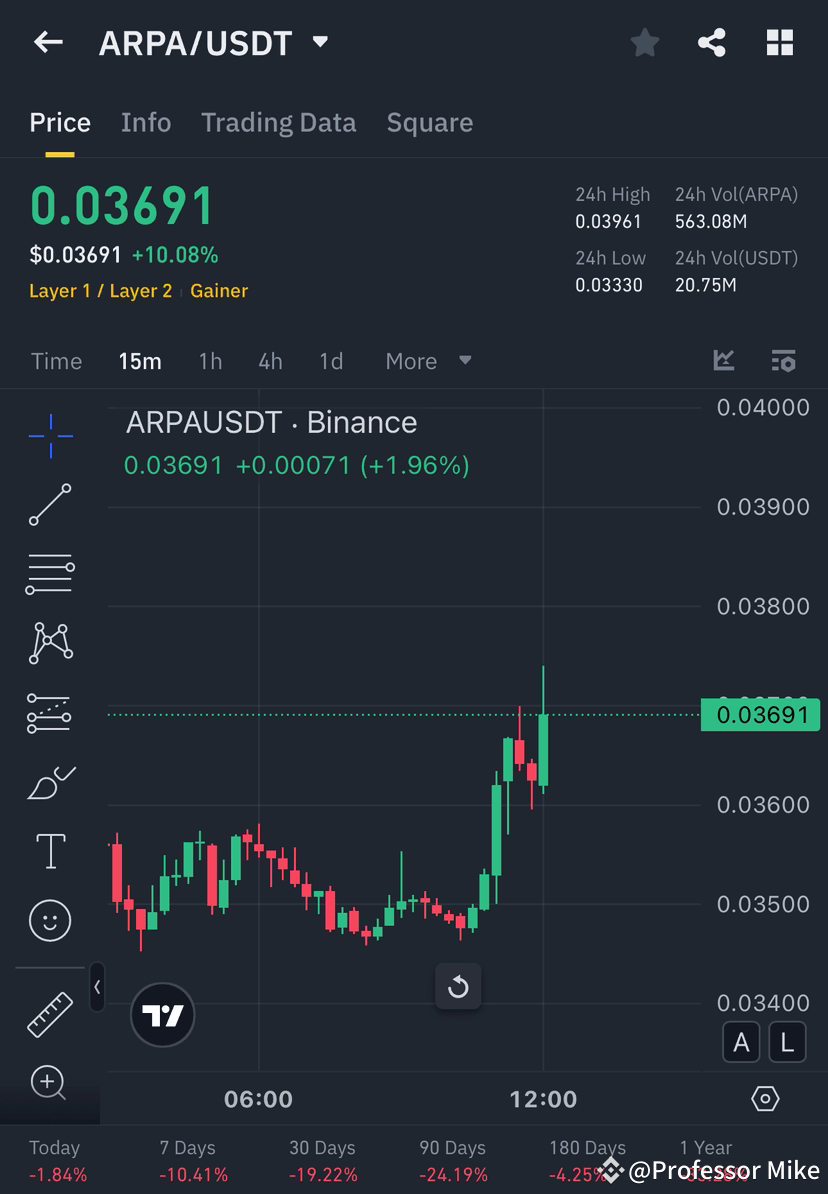828x1194 pixels.
Task: Collapse the drawing tools sidebar
Action: click(97, 988)
